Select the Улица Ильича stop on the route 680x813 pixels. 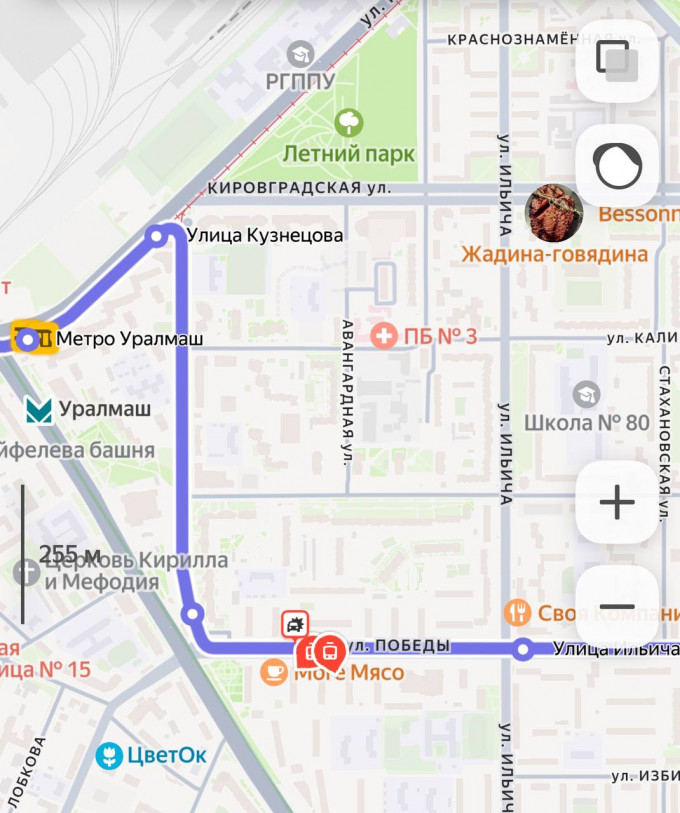tap(522, 650)
